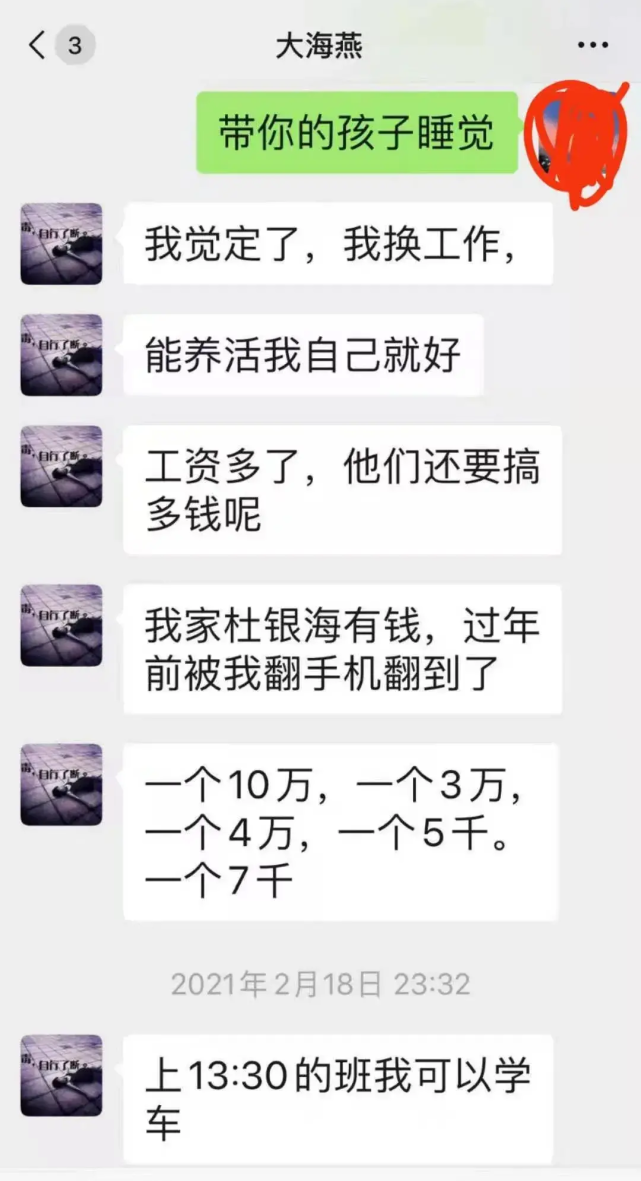Open the chat info menu
The image size is (641, 1181).
click(593, 45)
